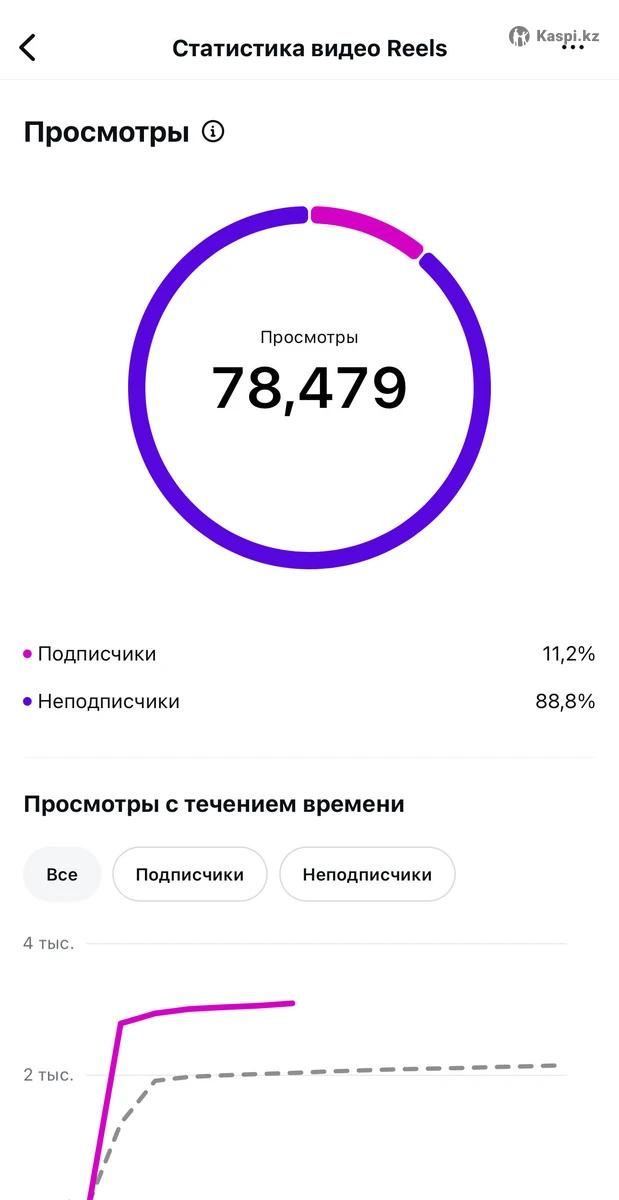Show only Неподписчики views over time
The image size is (619, 1200).
pyautogui.click(x=367, y=874)
